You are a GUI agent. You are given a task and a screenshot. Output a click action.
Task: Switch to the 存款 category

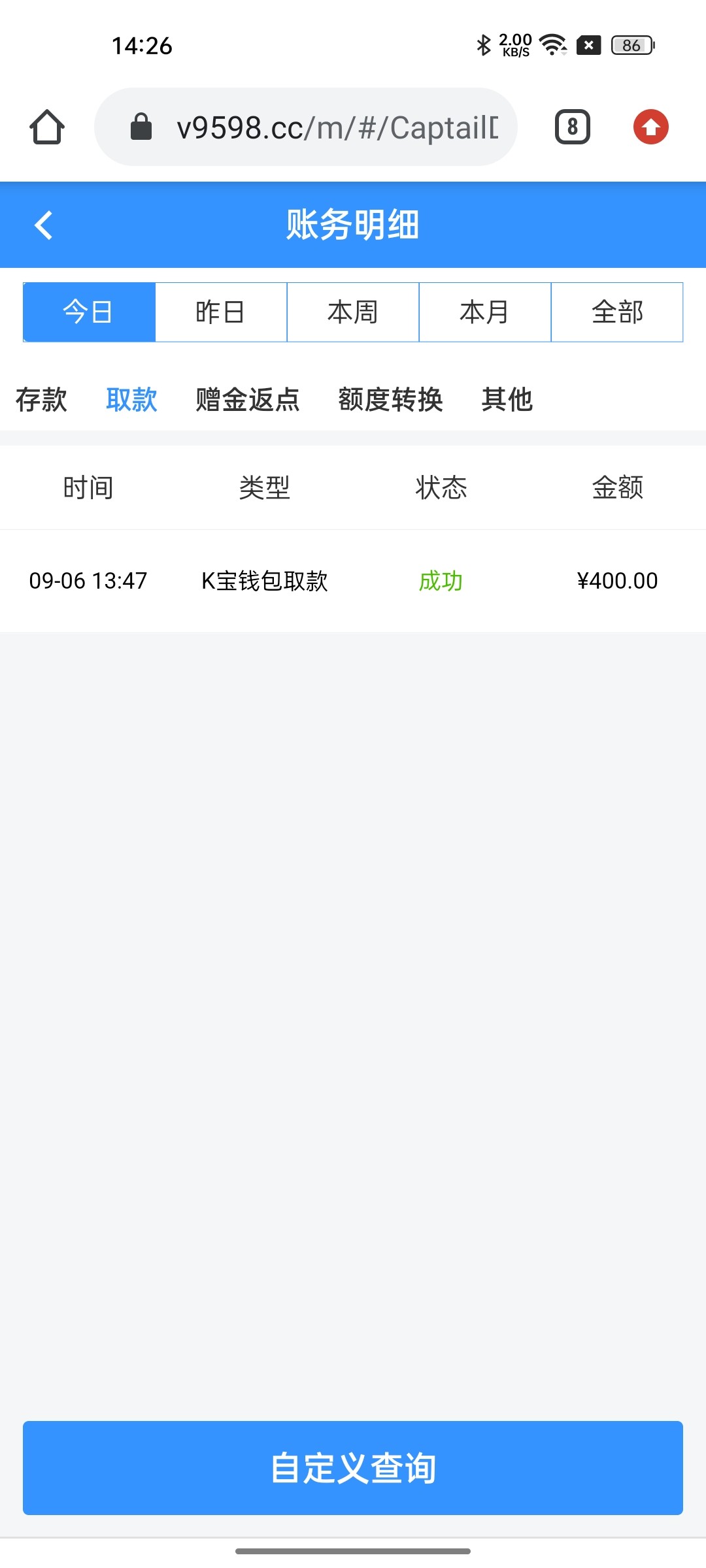pyautogui.click(x=41, y=400)
